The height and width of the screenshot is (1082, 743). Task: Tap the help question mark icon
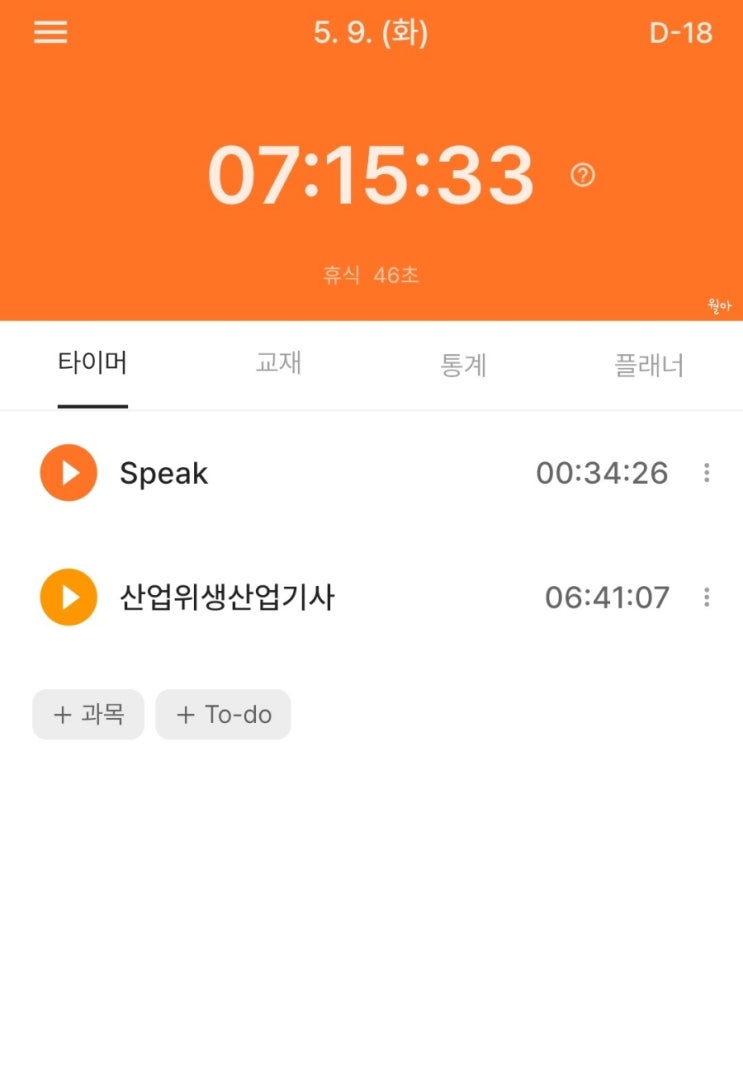click(x=583, y=175)
